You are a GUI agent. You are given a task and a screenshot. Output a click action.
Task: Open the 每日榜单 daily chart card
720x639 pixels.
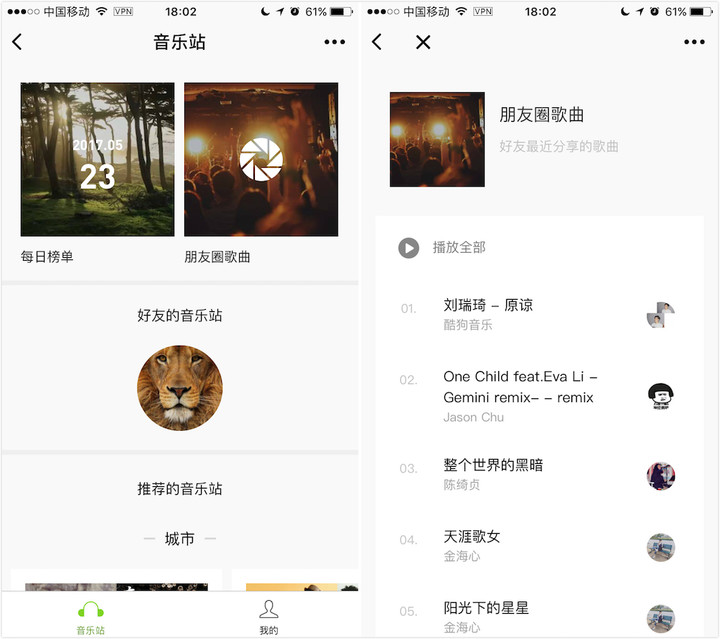(x=97, y=160)
